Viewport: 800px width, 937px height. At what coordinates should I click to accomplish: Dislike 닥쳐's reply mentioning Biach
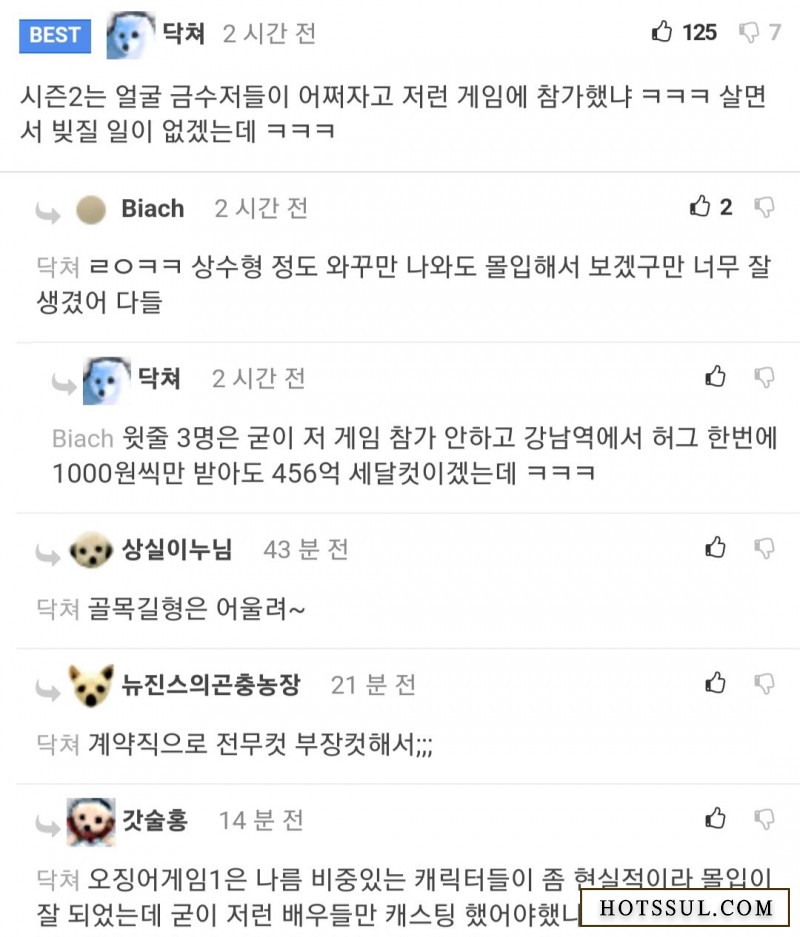[765, 377]
